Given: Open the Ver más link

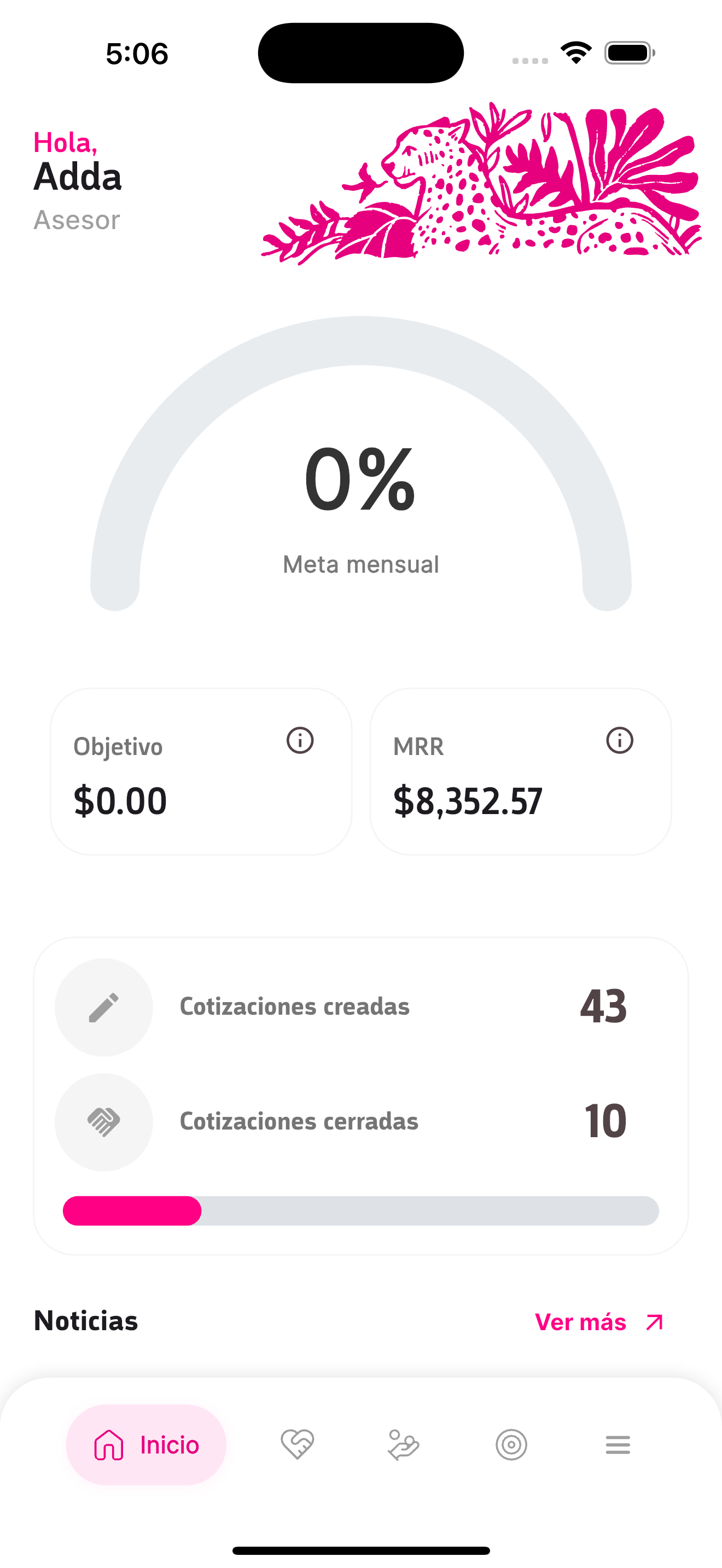Looking at the screenshot, I should point(580,1321).
